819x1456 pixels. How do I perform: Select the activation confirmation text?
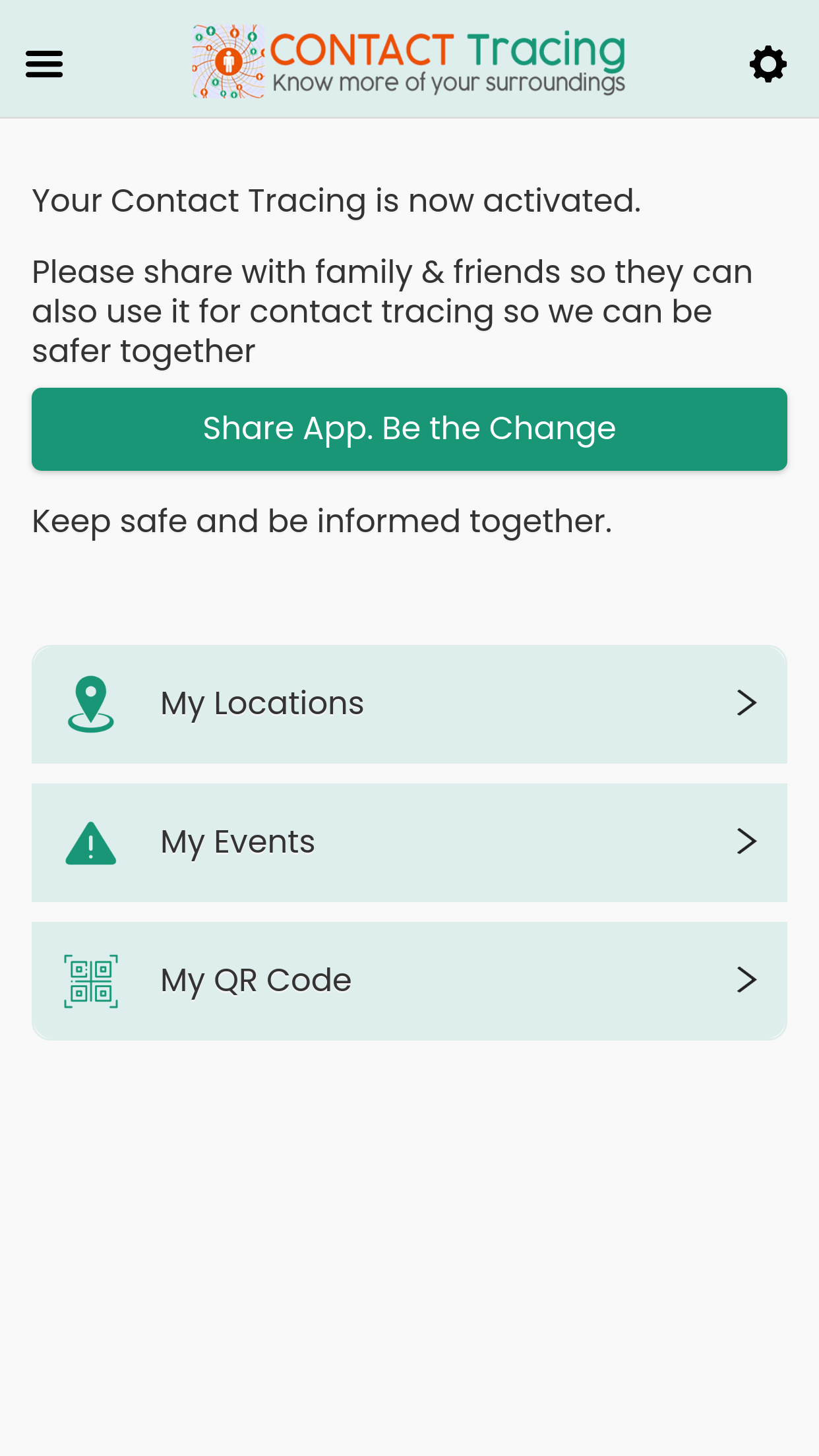click(x=336, y=200)
